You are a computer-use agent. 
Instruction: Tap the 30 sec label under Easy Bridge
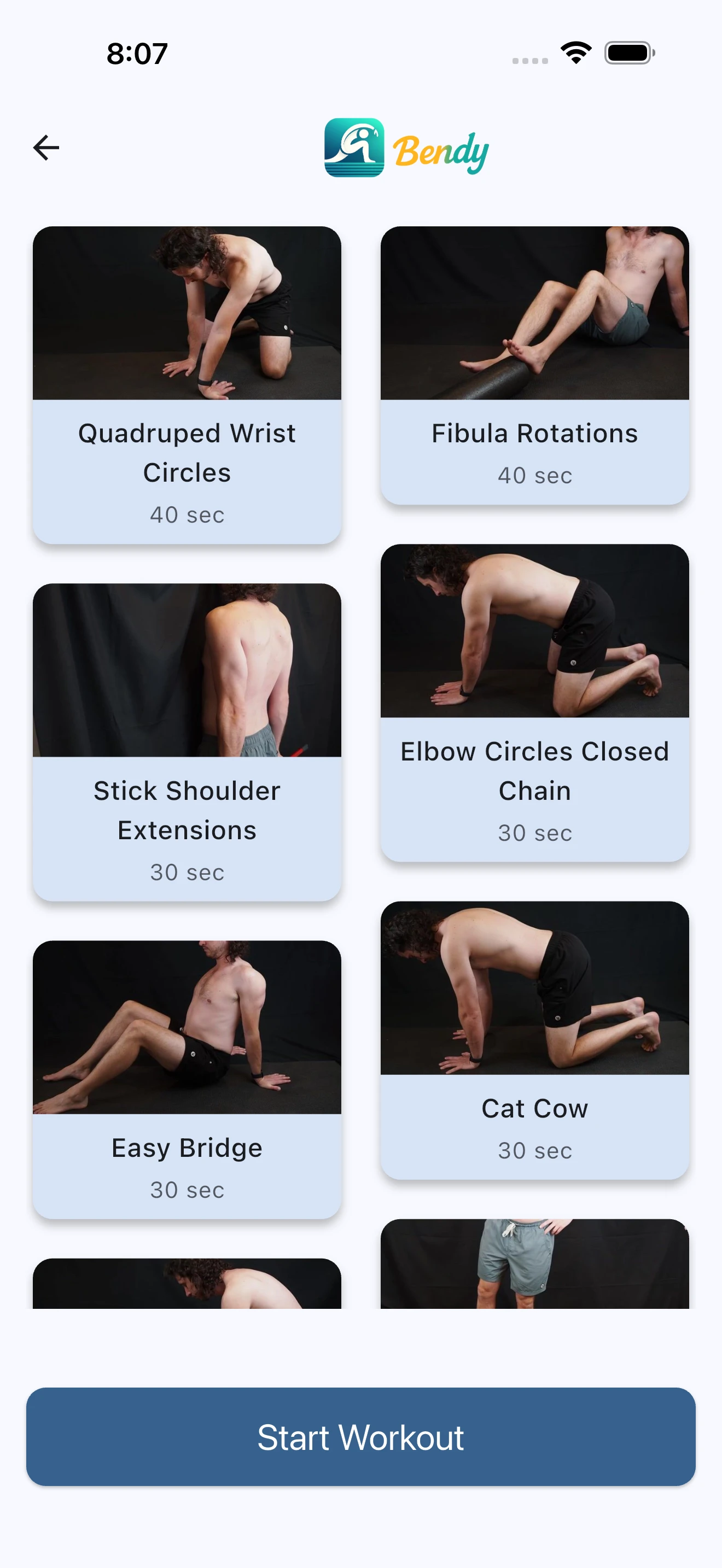point(187,1189)
